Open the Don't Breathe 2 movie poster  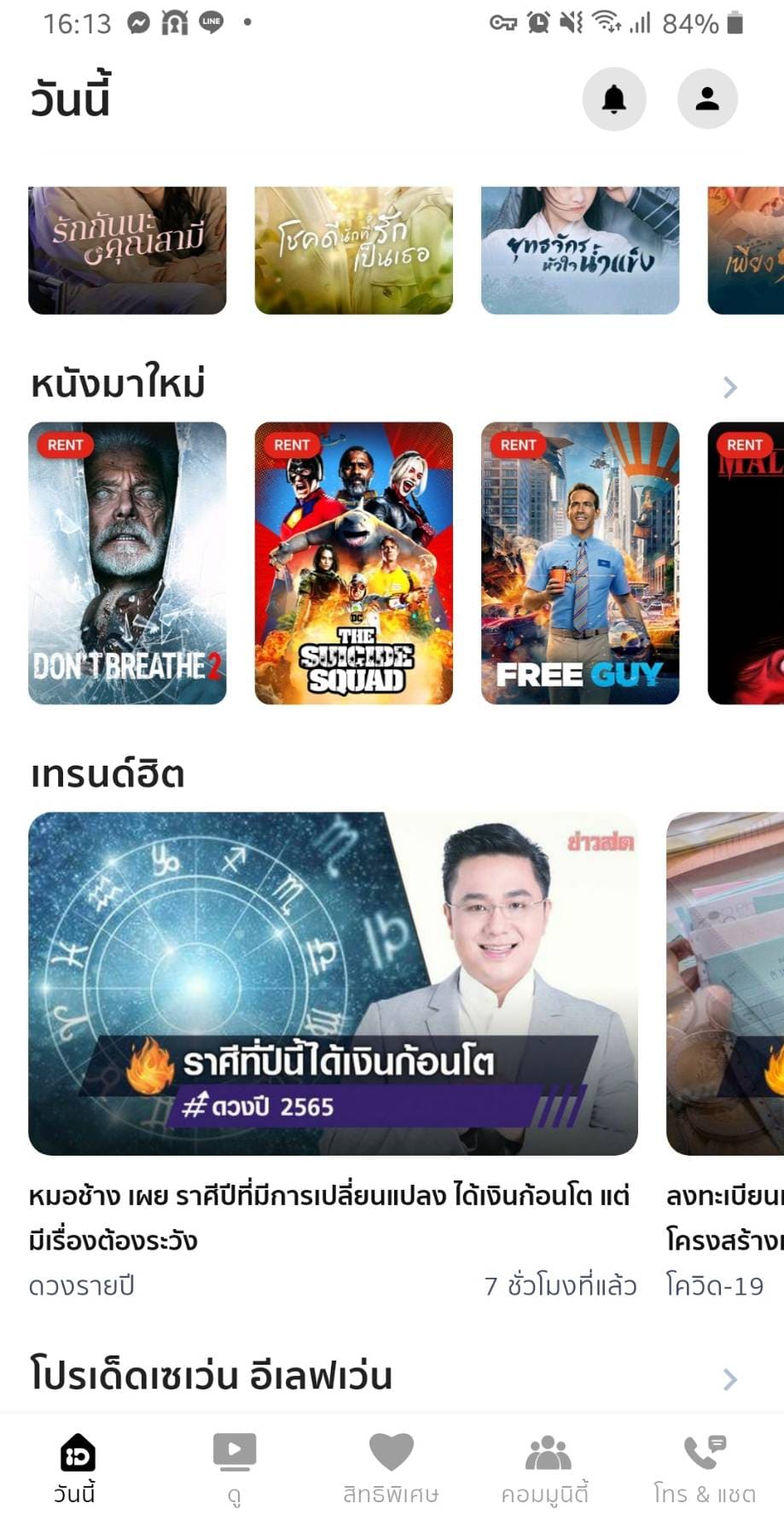point(127,563)
